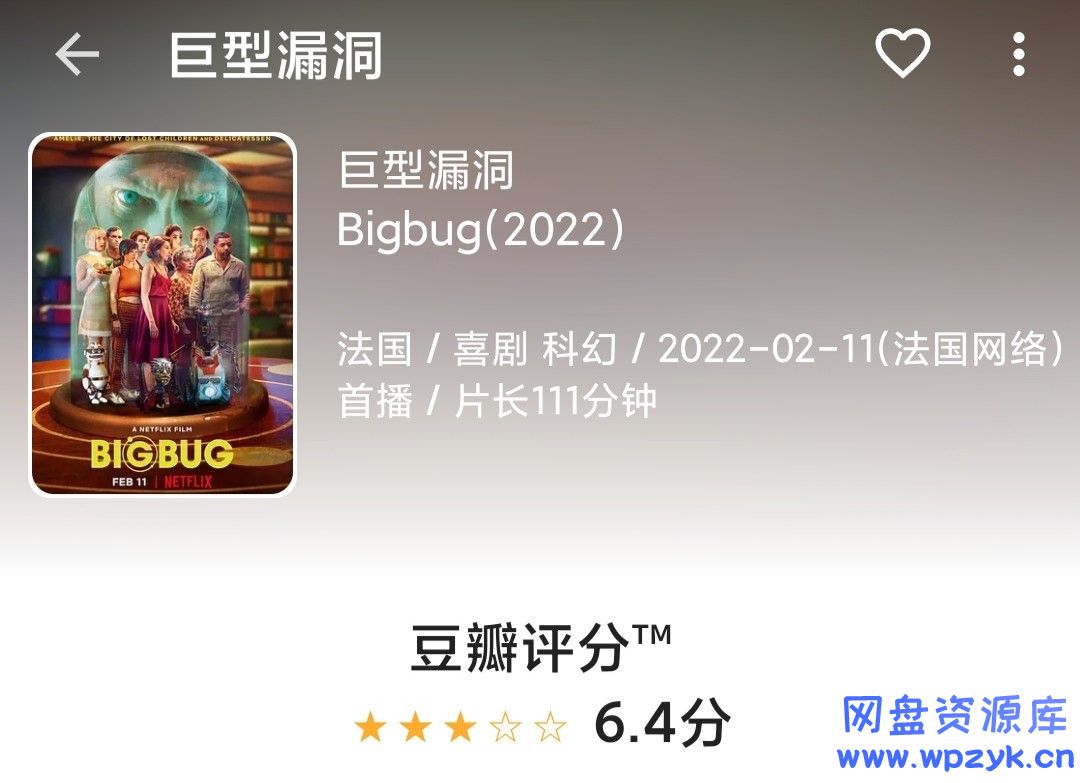Favorite 巨型漏洞 with the heart icon

pyautogui.click(x=903, y=53)
